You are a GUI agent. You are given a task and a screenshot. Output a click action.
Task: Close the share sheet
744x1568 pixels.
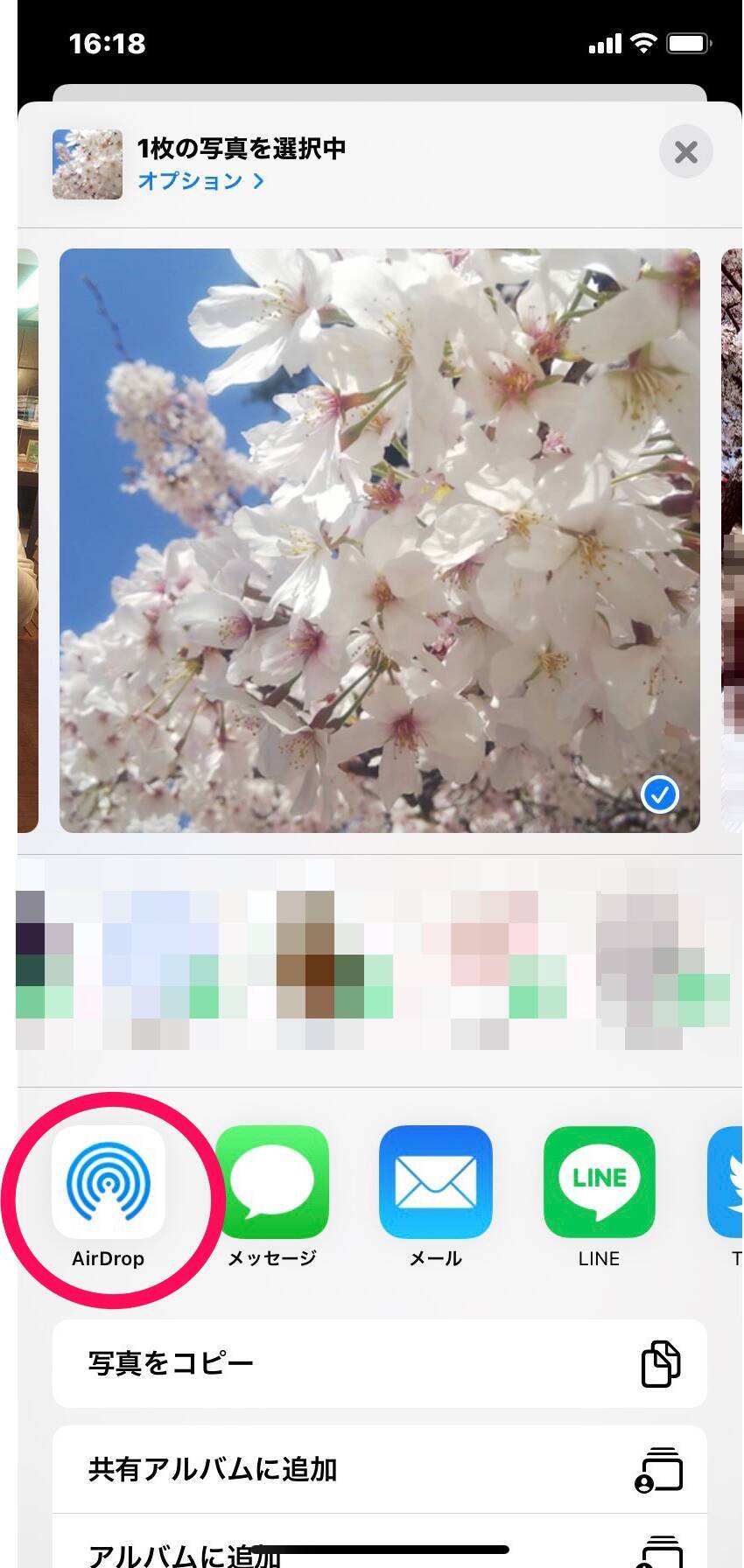click(x=685, y=152)
